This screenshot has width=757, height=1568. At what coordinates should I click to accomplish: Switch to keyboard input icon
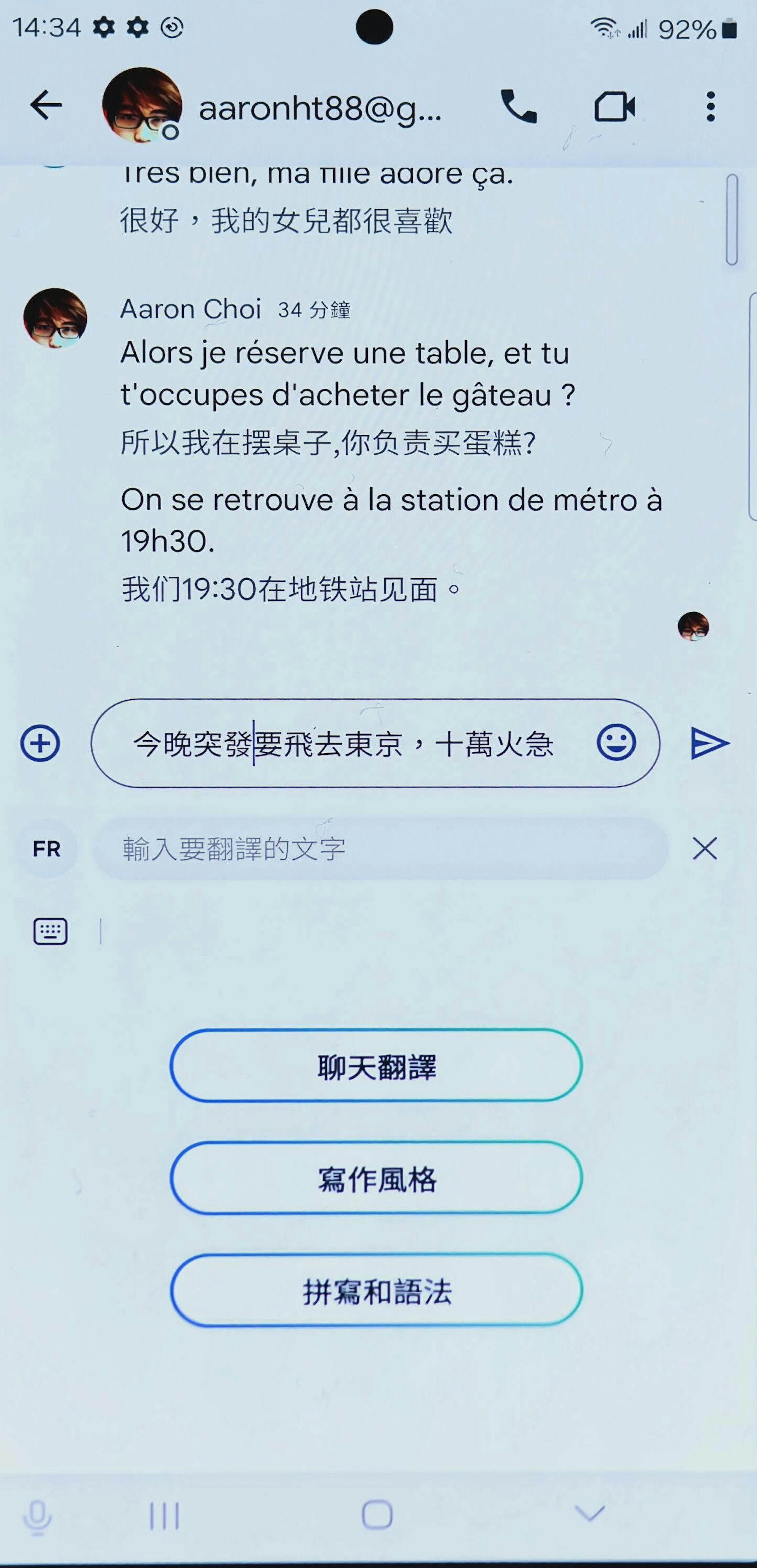click(50, 931)
